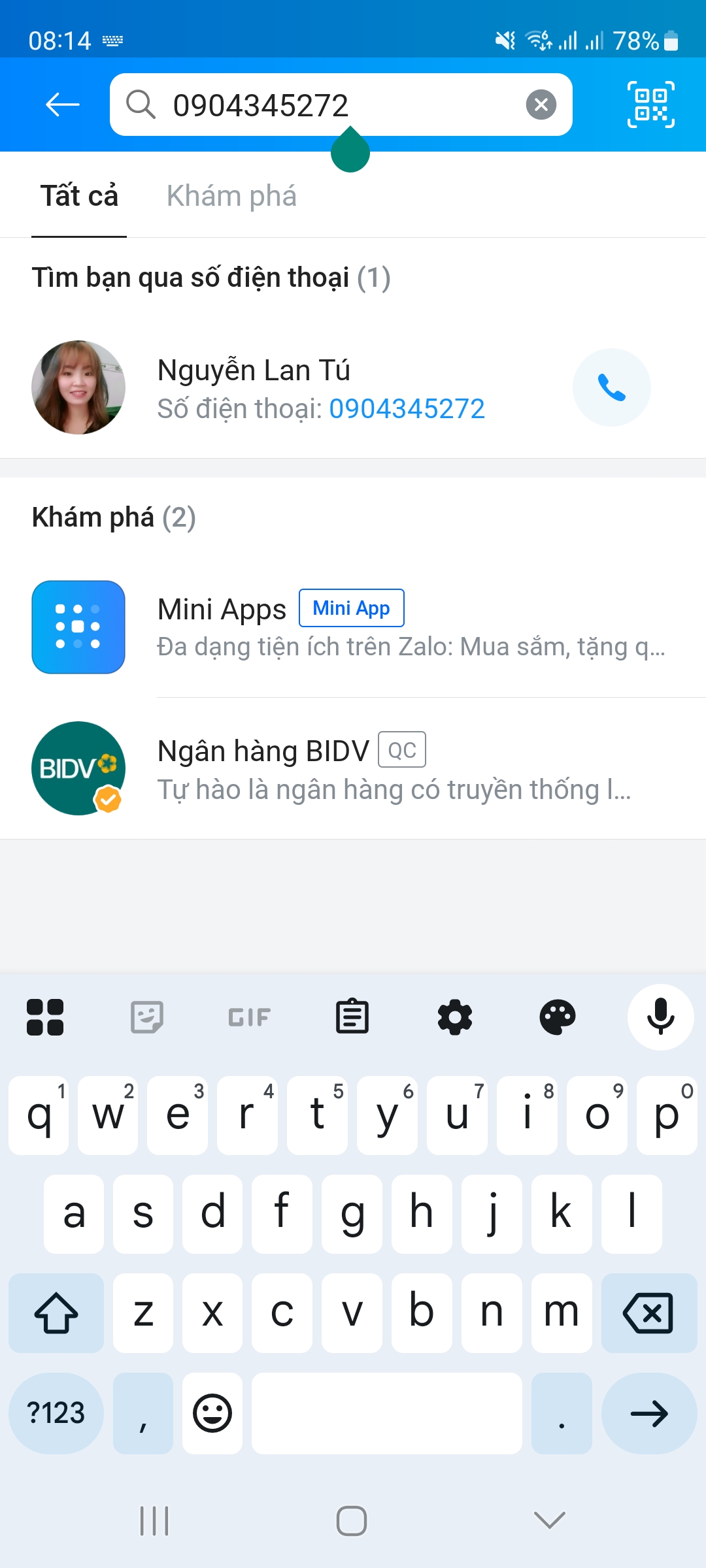
Task: Open the GIF keyboard
Action: (249, 1017)
